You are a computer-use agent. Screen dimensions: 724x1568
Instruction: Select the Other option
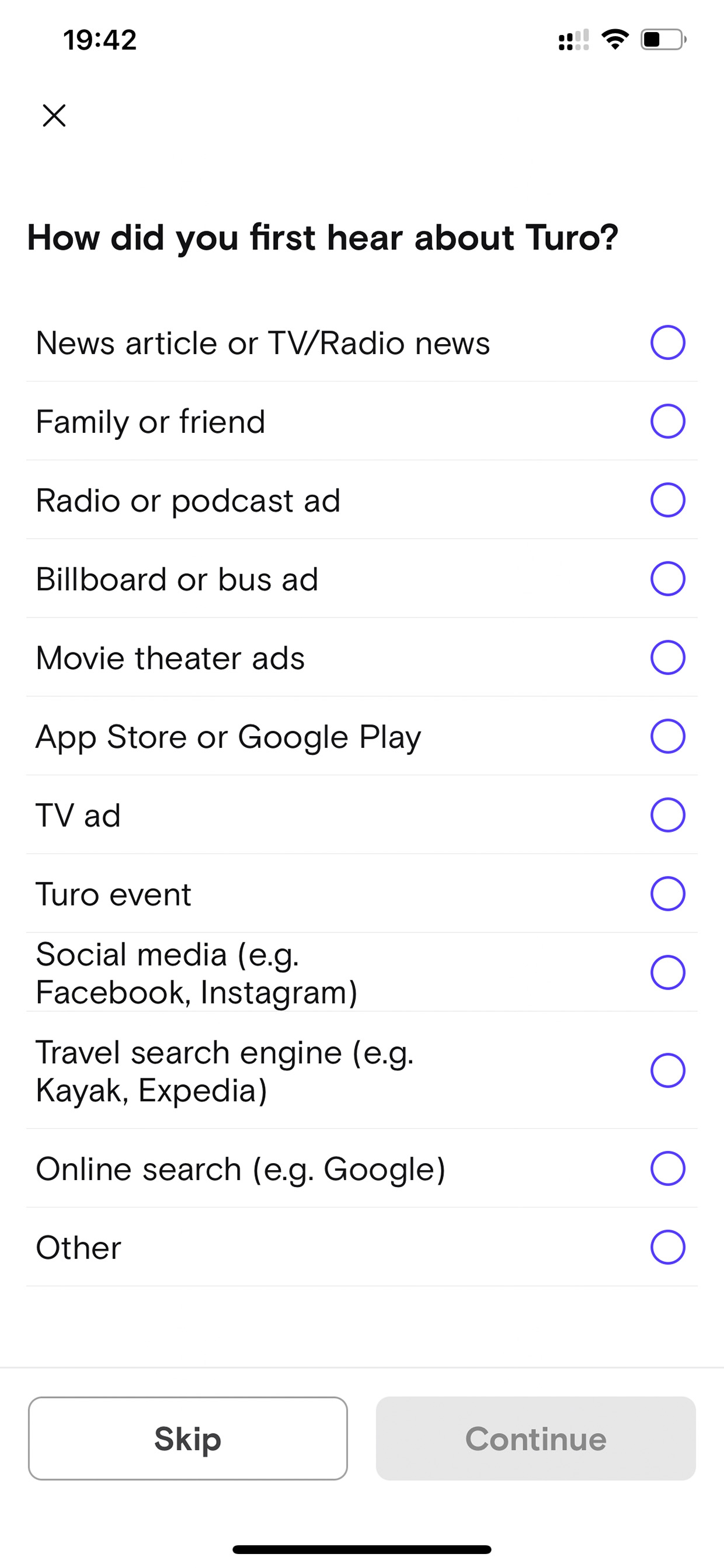coord(361,1247)
